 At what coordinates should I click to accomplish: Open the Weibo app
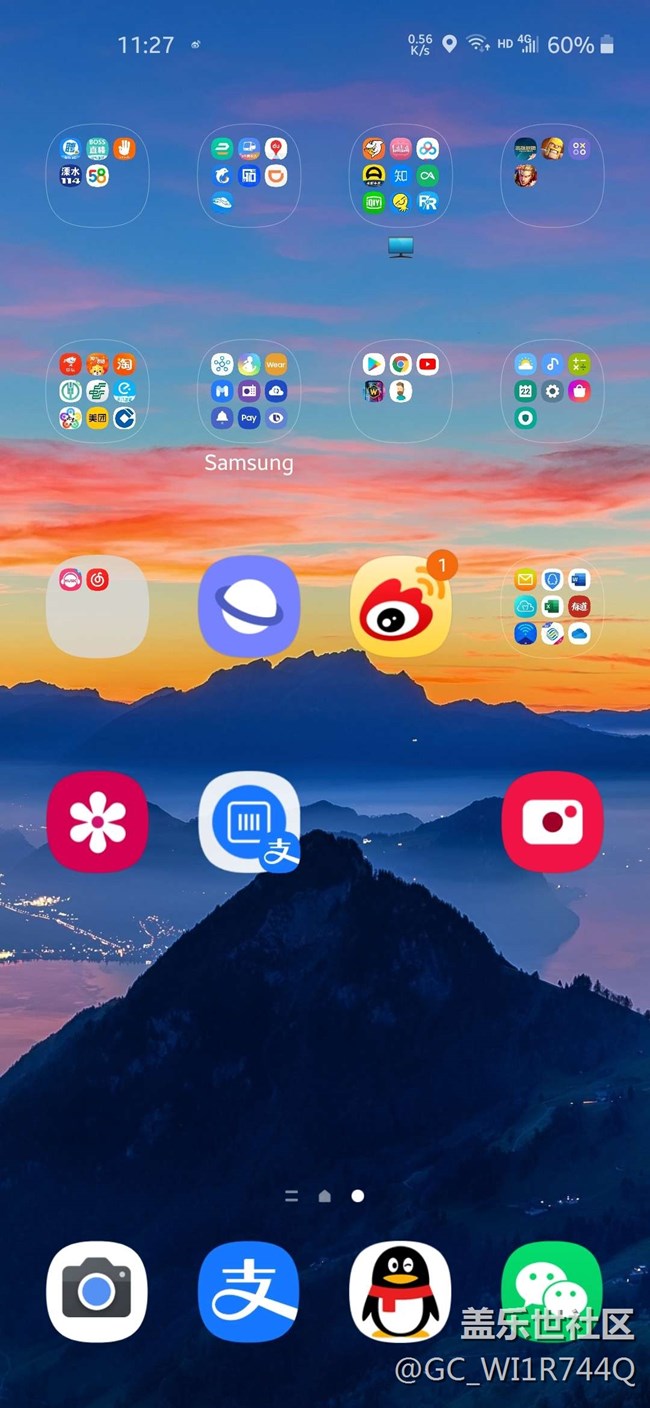tap(400, 607)
